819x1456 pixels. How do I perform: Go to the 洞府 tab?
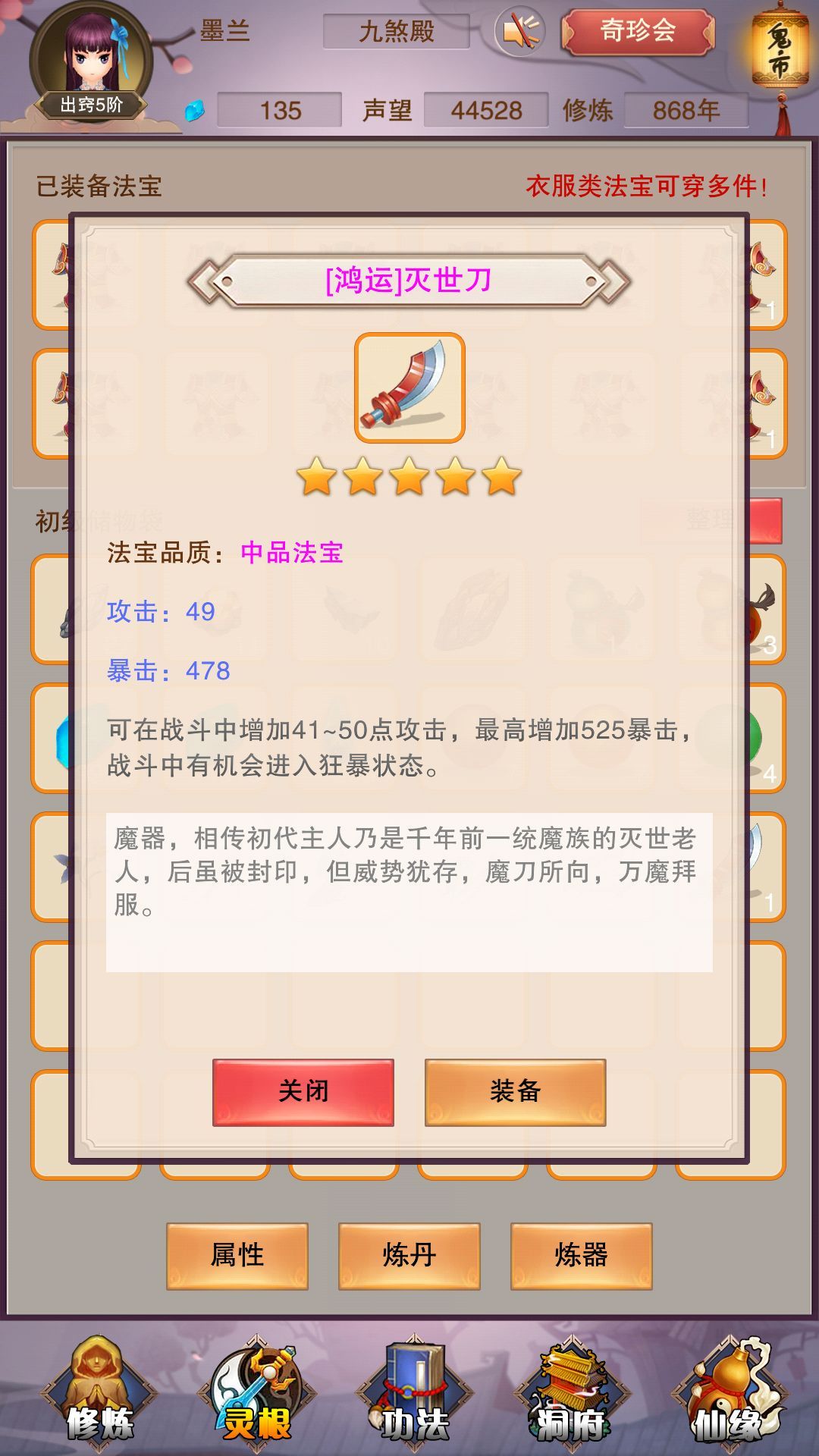(x=571, y=1394)
